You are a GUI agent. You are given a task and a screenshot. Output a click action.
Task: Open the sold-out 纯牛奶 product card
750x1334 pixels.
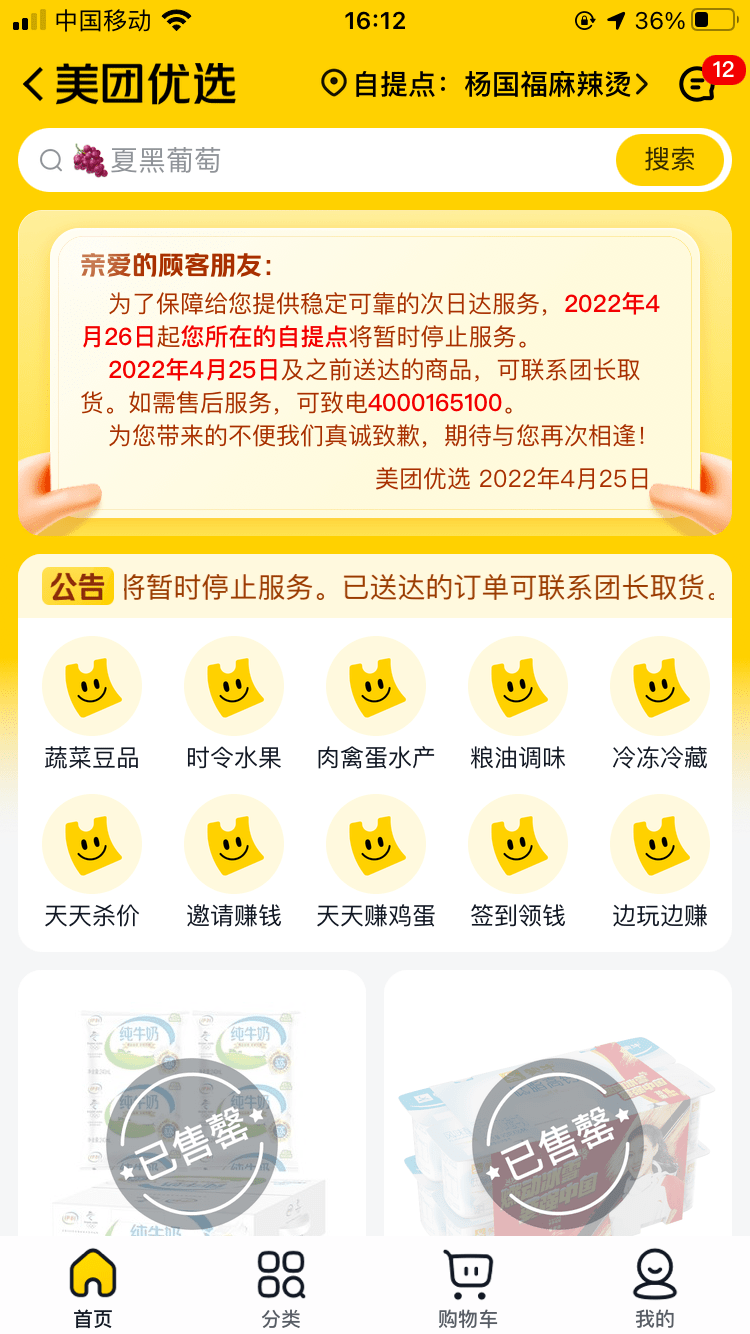pos(192,1103)
